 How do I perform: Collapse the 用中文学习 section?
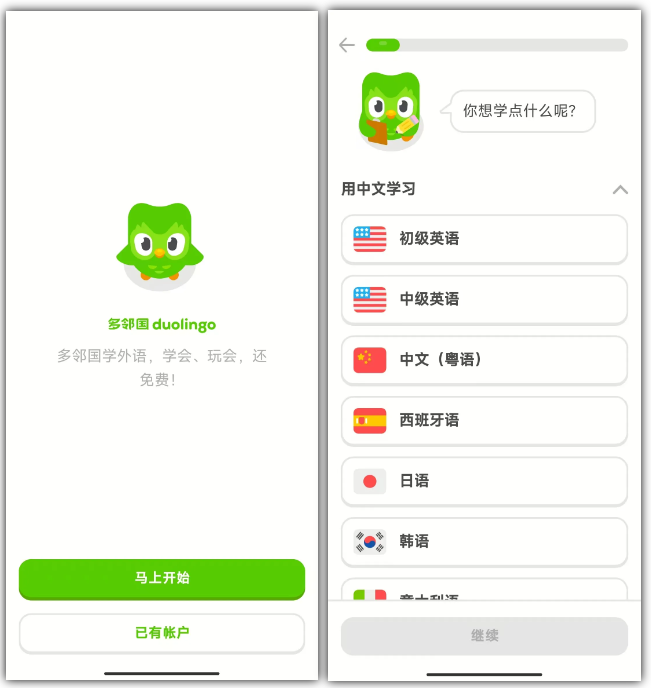[x=619, y=189]
